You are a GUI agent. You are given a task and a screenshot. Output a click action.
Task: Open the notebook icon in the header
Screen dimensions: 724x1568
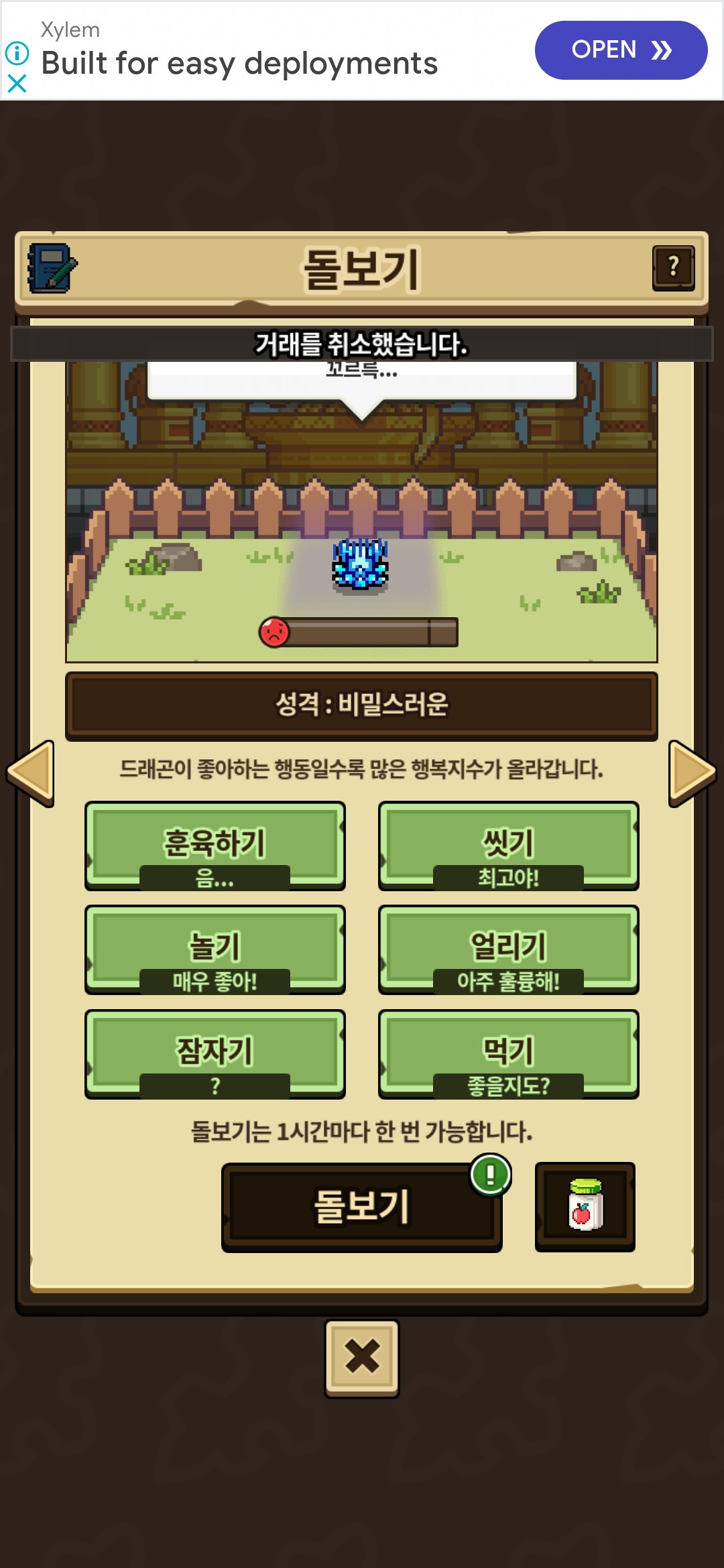tap(52, 268)
